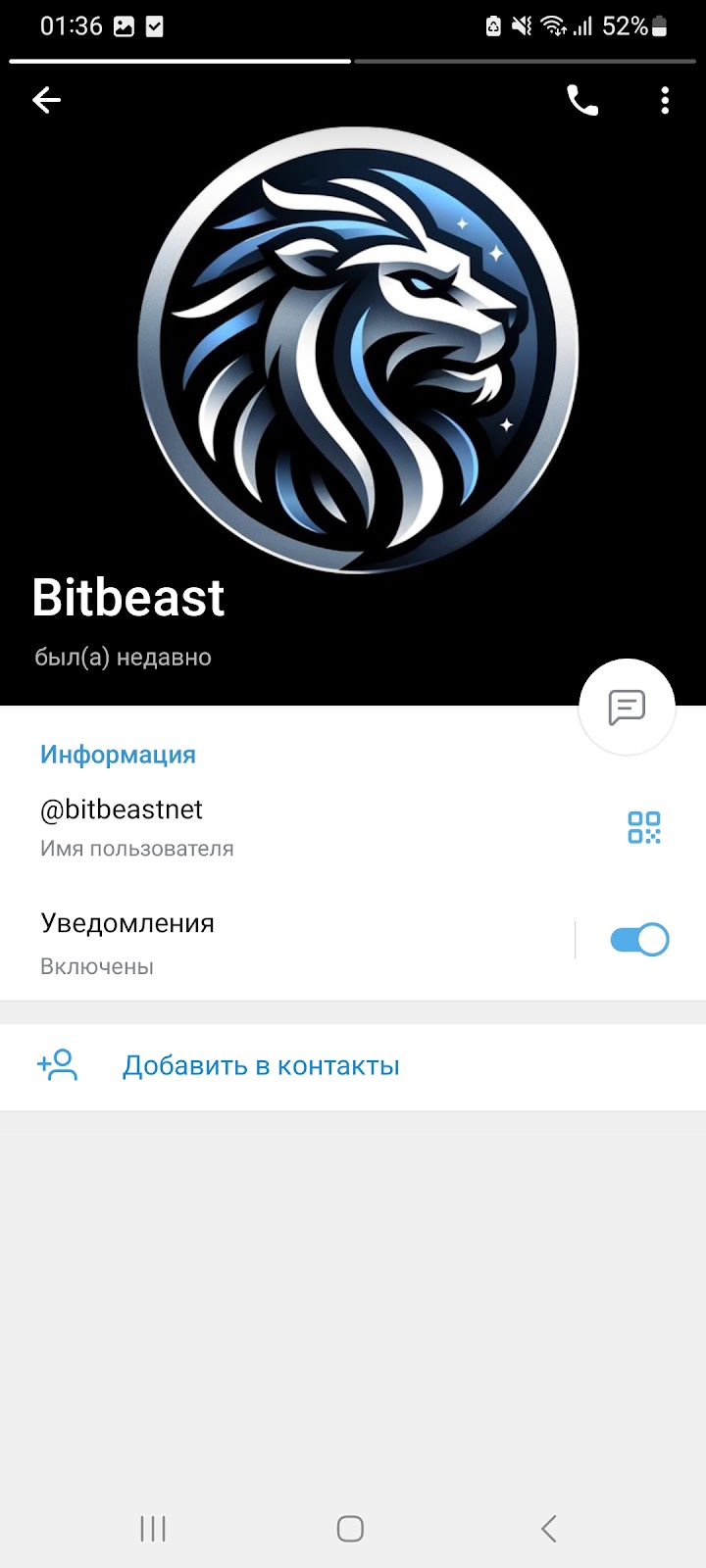
Task: Tap the add-contact person icon
Action: 58,1065
